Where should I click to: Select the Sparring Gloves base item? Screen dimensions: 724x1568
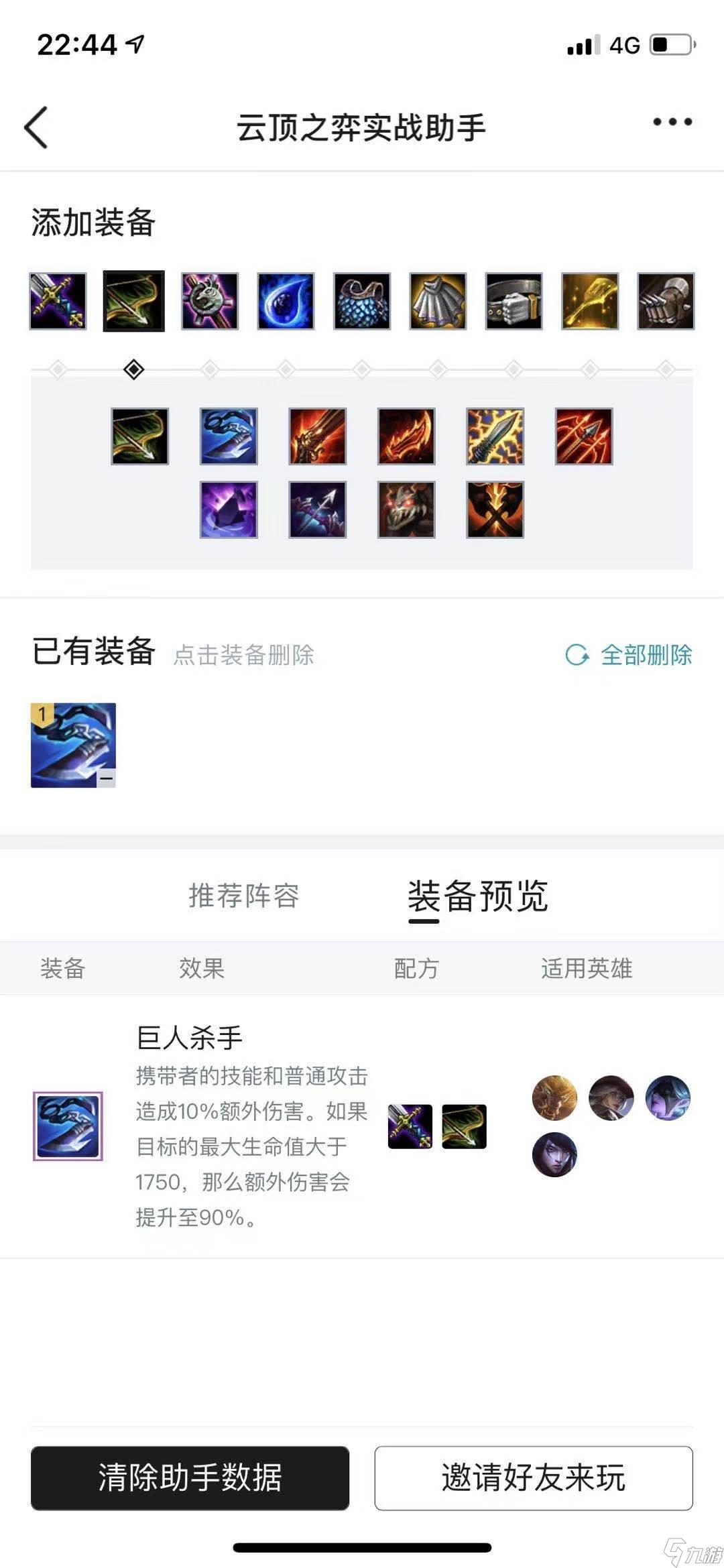(666, 301)
